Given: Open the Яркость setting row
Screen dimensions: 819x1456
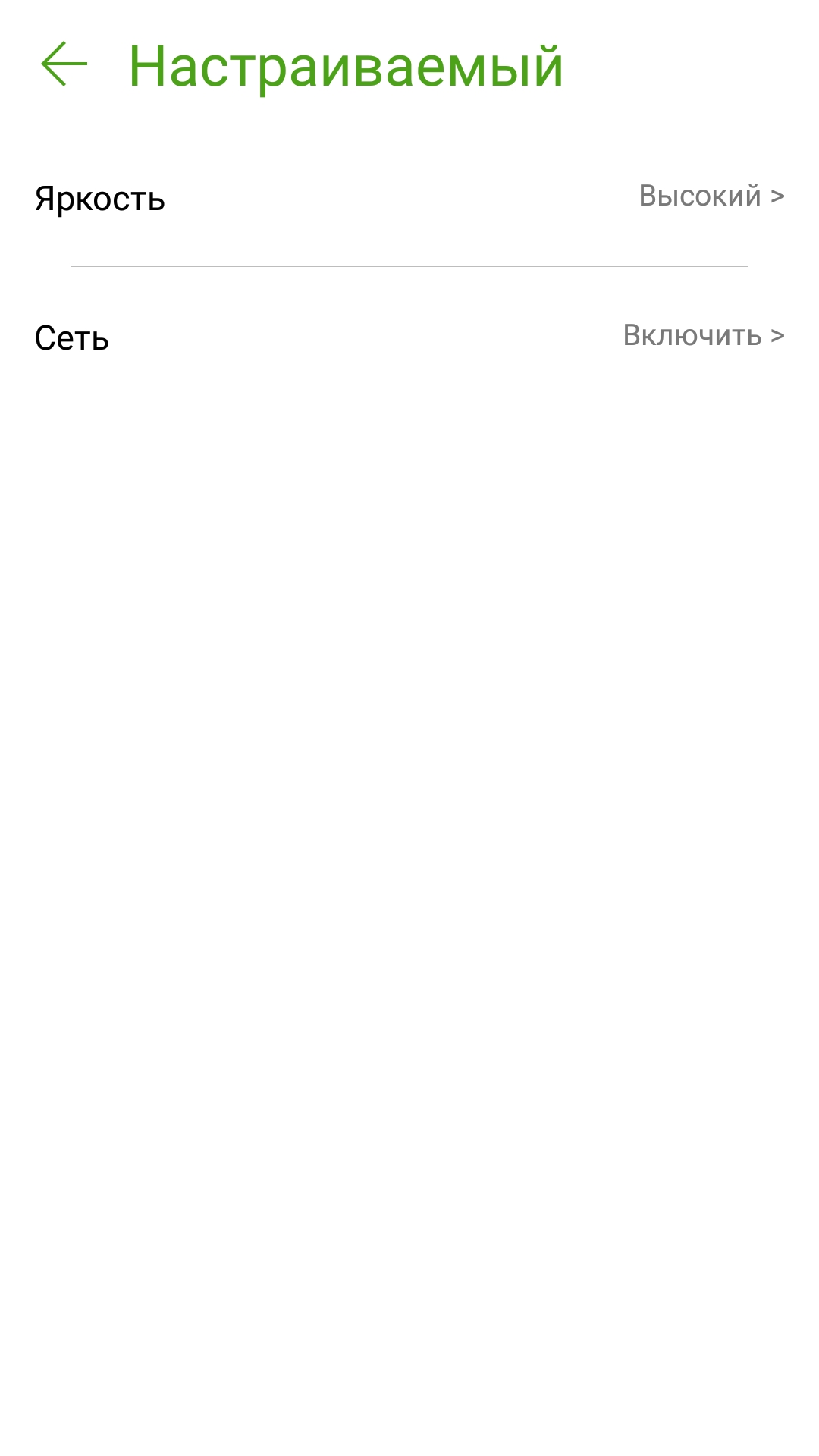Looking at the screenshot, I should [x=409, y=198].
